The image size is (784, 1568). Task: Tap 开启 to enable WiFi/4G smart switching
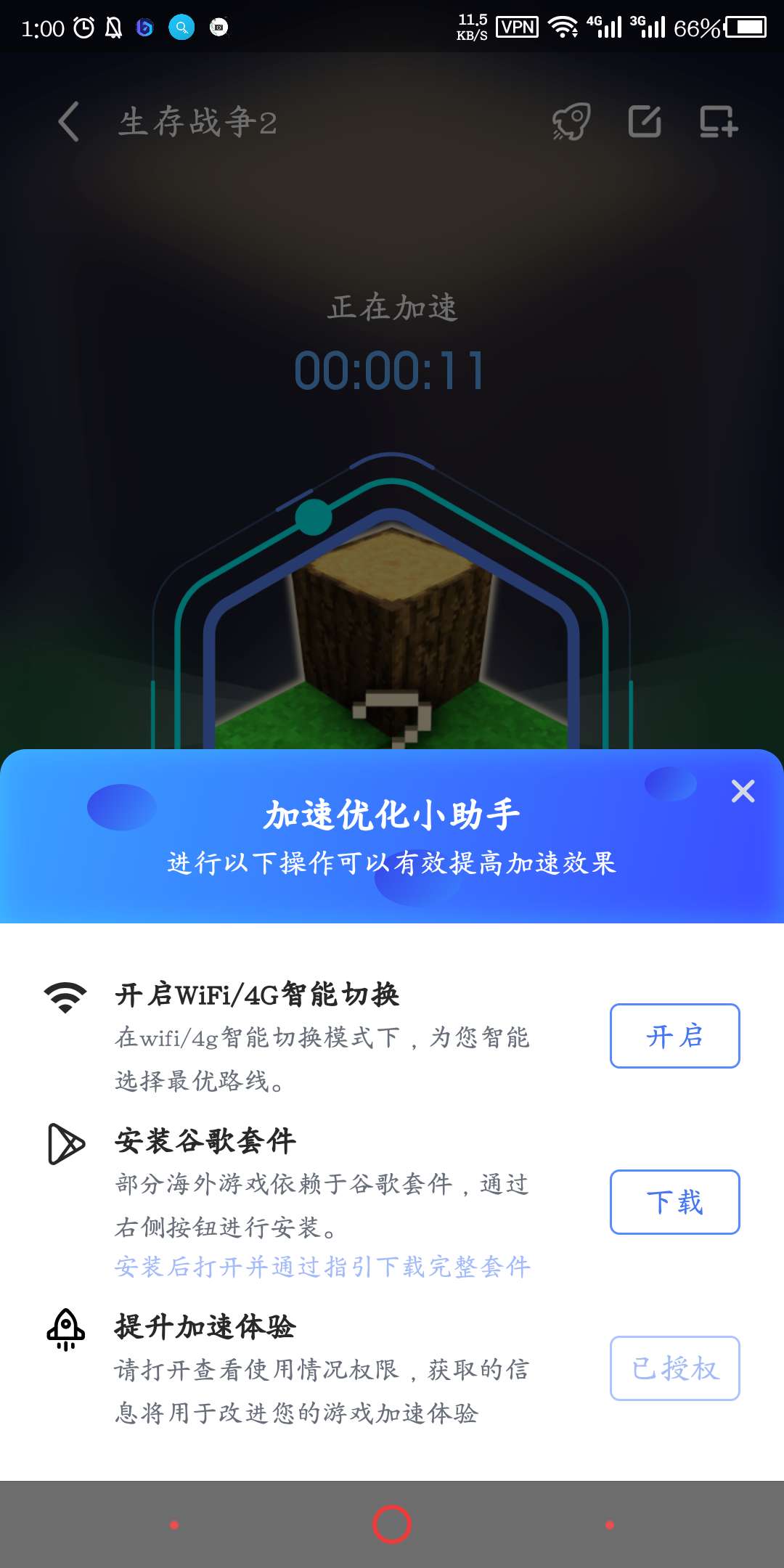pos(674,1036)
